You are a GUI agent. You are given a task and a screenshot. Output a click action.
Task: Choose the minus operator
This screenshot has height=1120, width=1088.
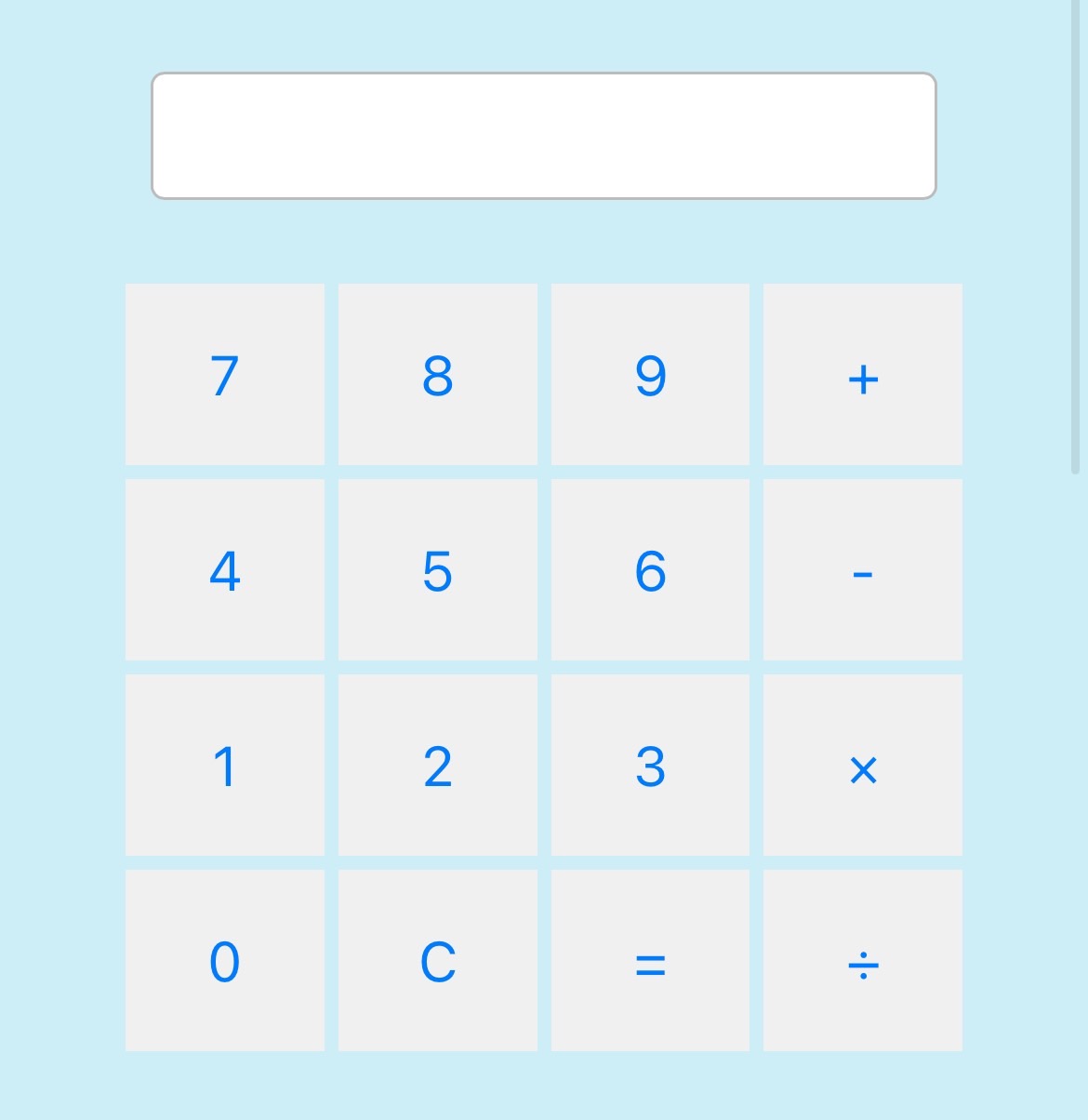863,570
